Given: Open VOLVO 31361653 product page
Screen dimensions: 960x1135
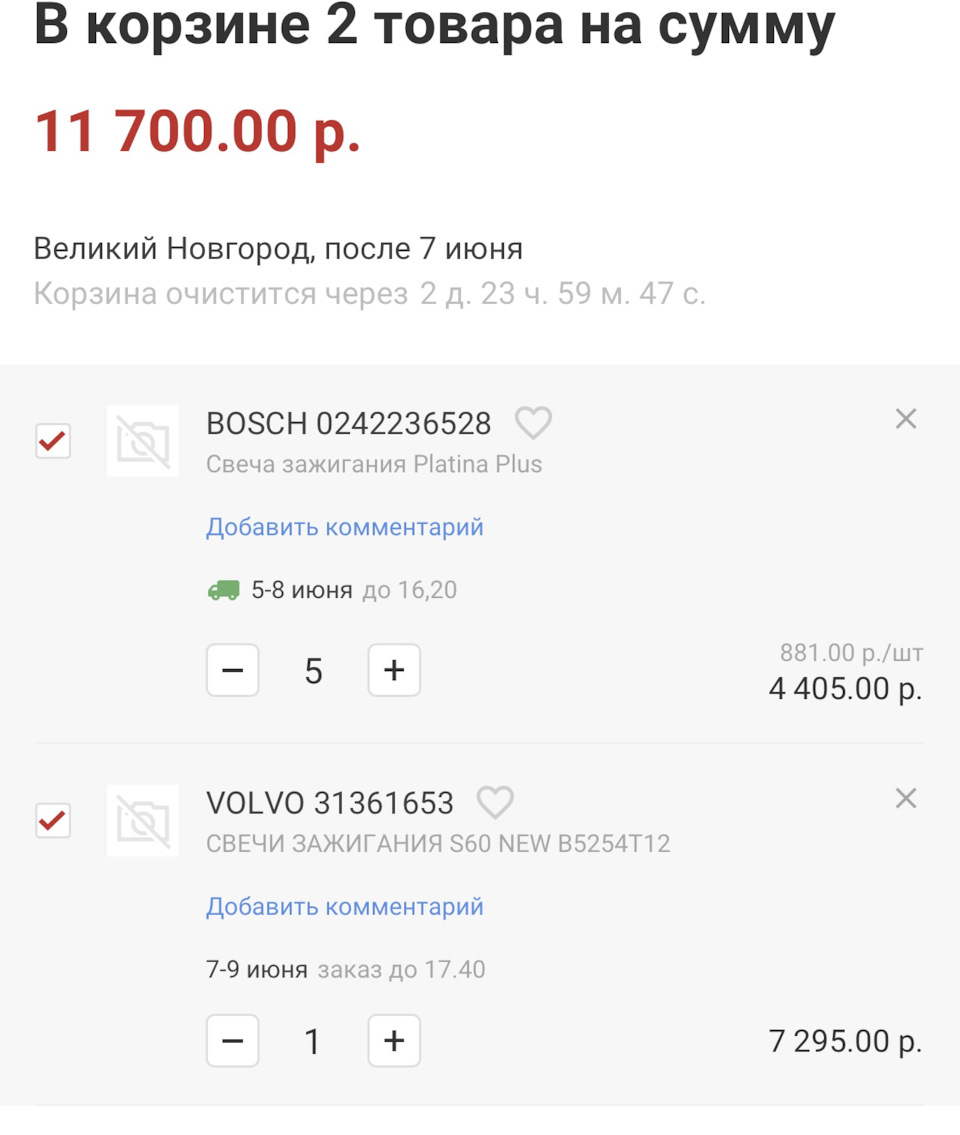Looking at the screenshot, I should [x=329, y=801].
